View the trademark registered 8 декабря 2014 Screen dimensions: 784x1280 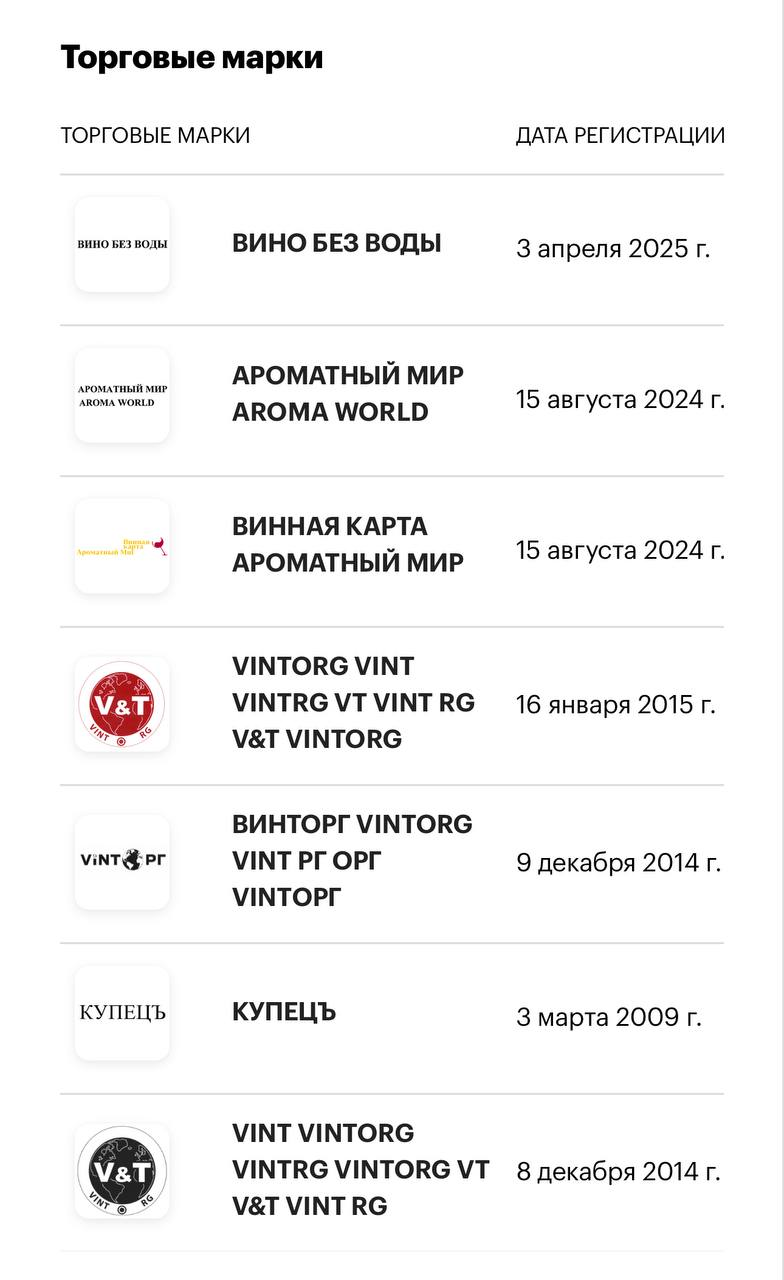(360, 1170)
